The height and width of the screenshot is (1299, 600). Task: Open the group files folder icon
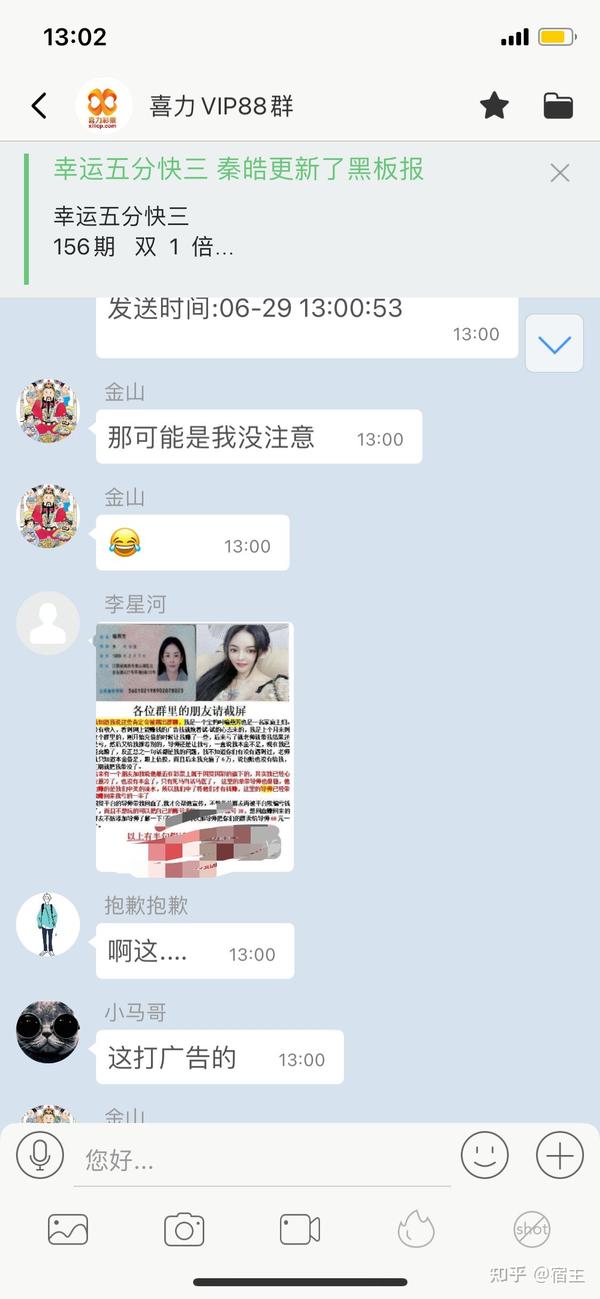pyautogui.click(x=558, y=105)
